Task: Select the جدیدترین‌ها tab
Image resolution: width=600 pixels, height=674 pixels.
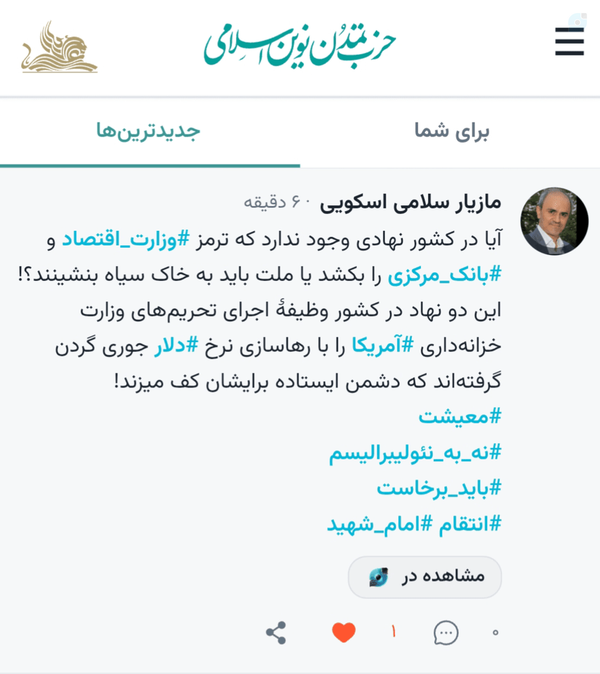Action: coord(149,132)
